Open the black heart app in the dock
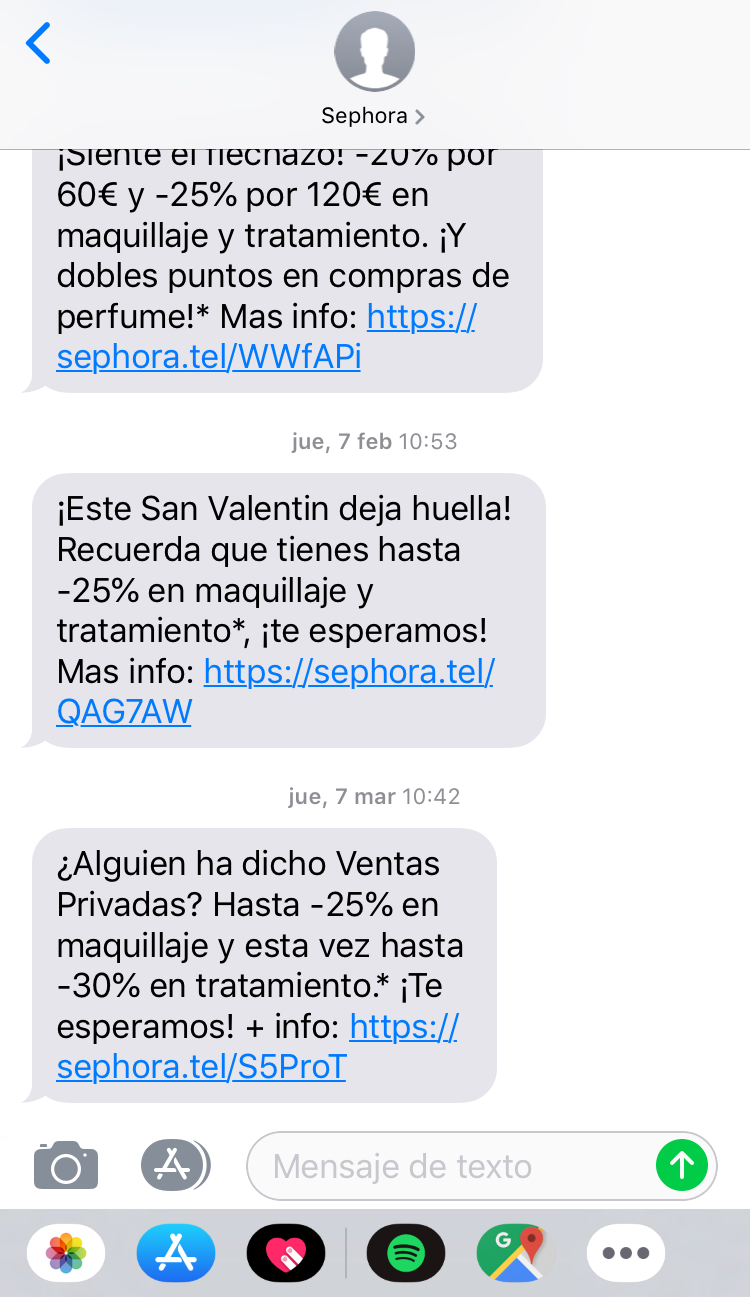Image resolution: width=750 pixels, height=1297 pixels. click(x=286, y=1252)
